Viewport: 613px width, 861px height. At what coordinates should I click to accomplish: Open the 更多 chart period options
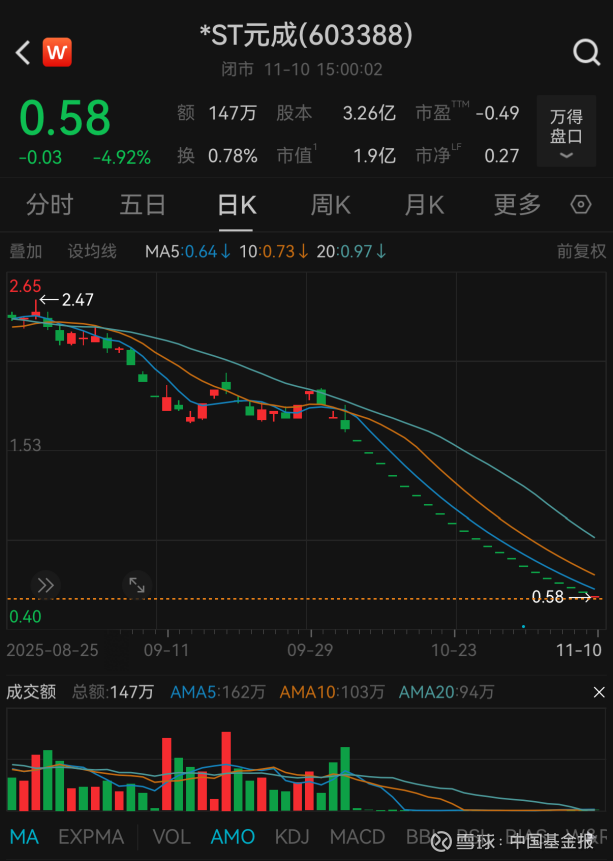[517, 206]
